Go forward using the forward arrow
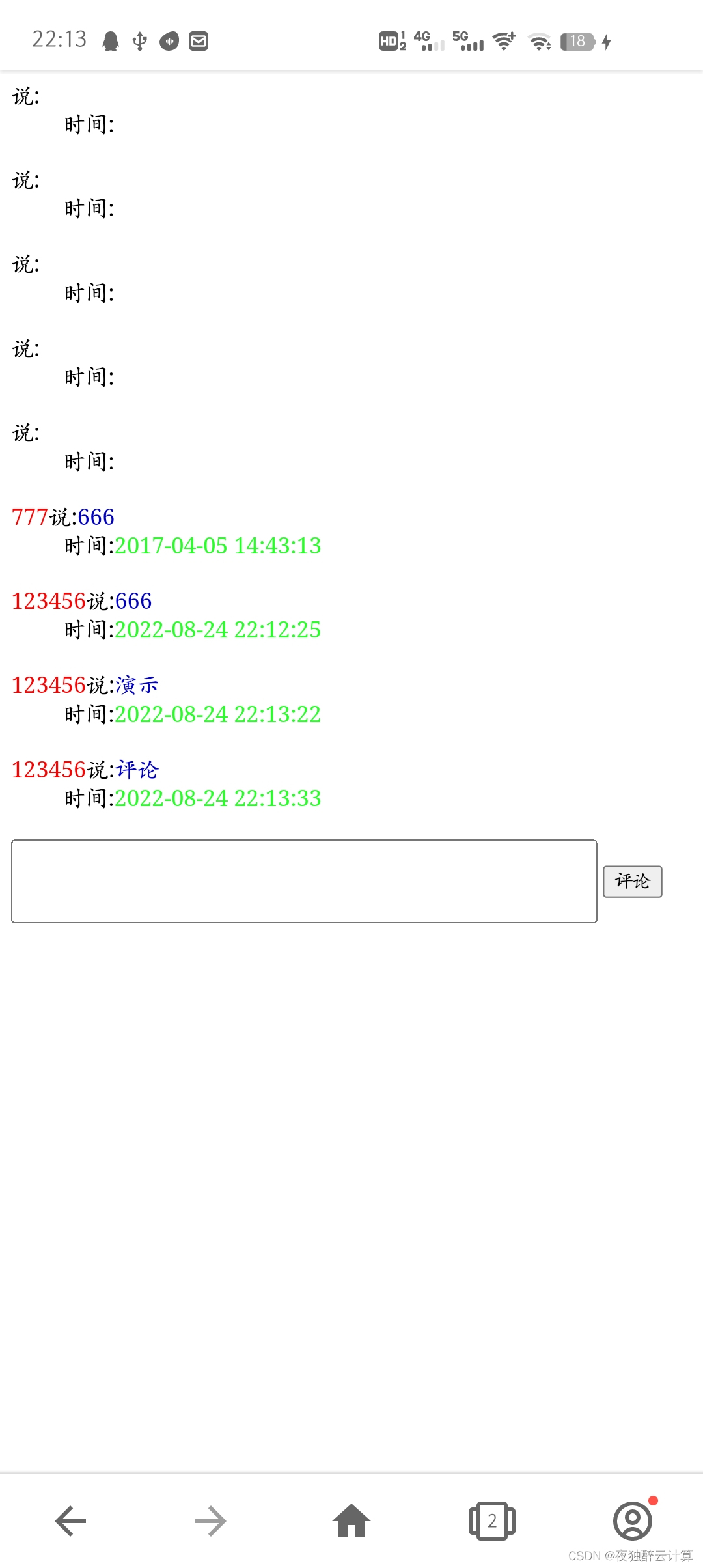The image size is (703, 1568). [x=210, y=1520]
